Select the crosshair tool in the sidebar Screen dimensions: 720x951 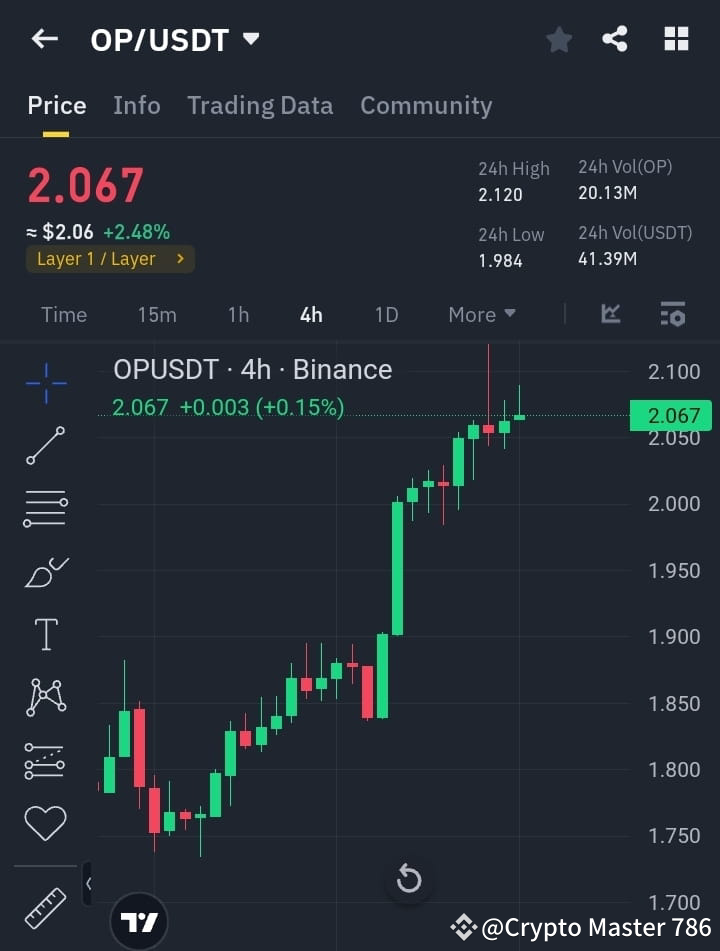click(x=45, y=381)
